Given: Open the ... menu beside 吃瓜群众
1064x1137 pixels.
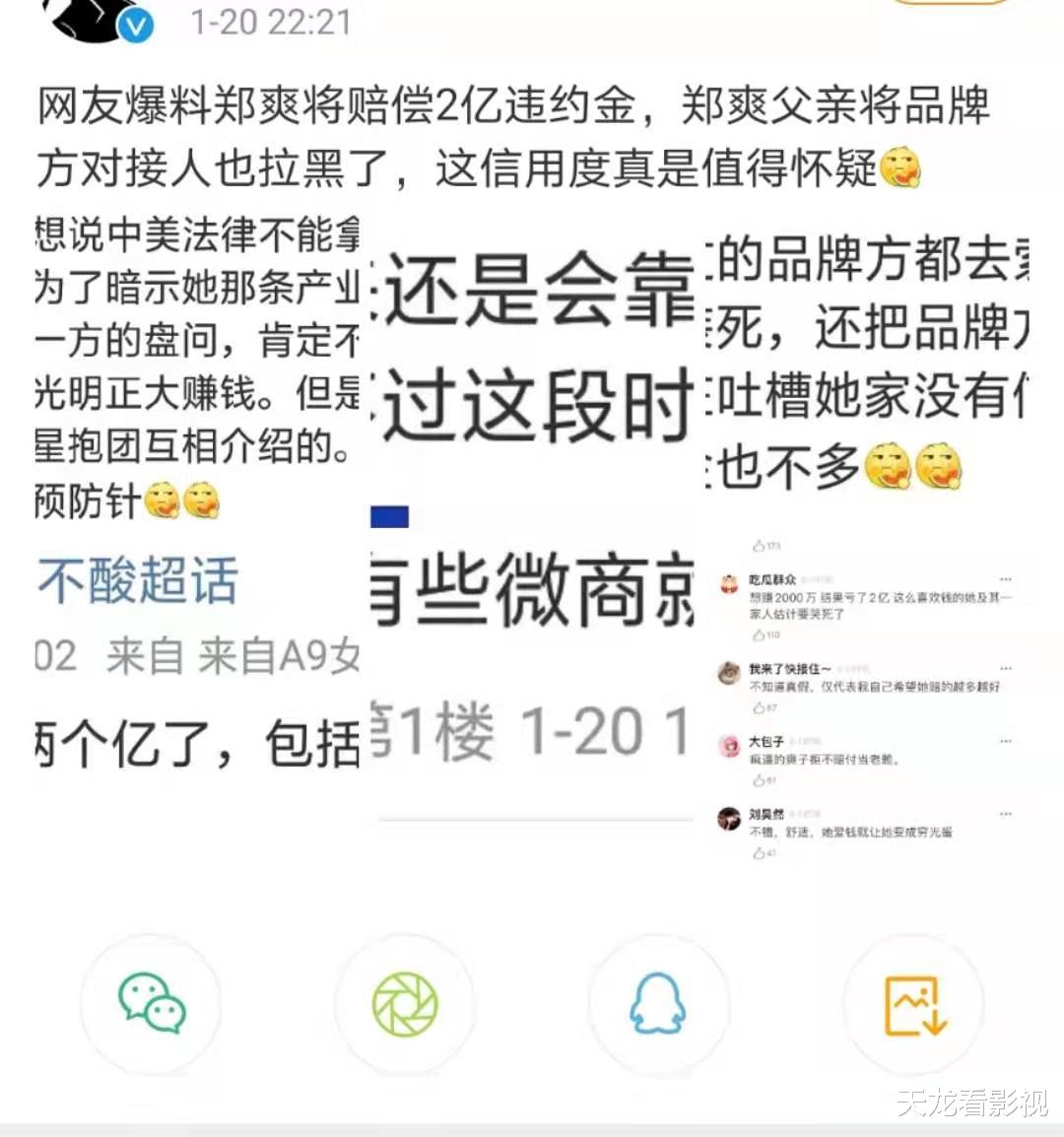Looking at the screenshot, I should pyautogui.click(x=1006, y=579).
